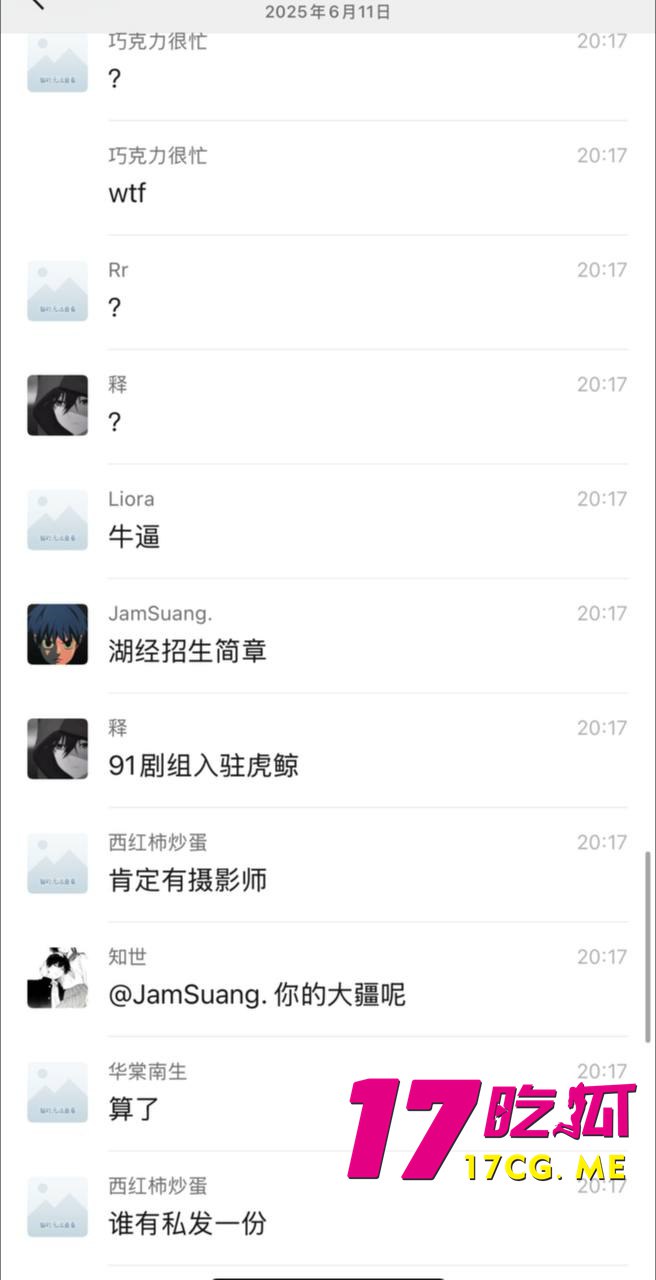This screenshot has height=1280, width=656.
Task: Tap Rr's avatar next to the question mark
Action: pyautogui.click(x=57, y=291)
